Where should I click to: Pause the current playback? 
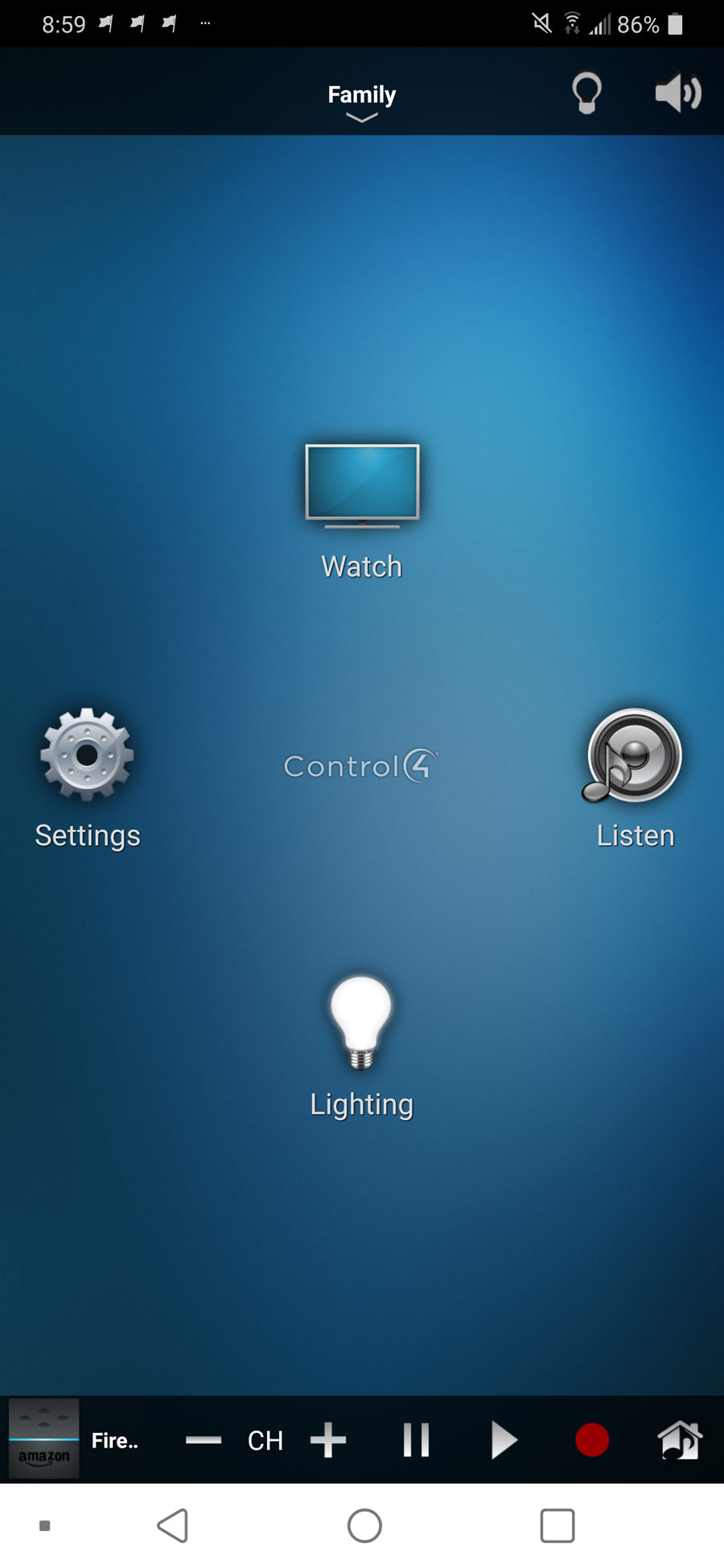tap(416, 1440)
